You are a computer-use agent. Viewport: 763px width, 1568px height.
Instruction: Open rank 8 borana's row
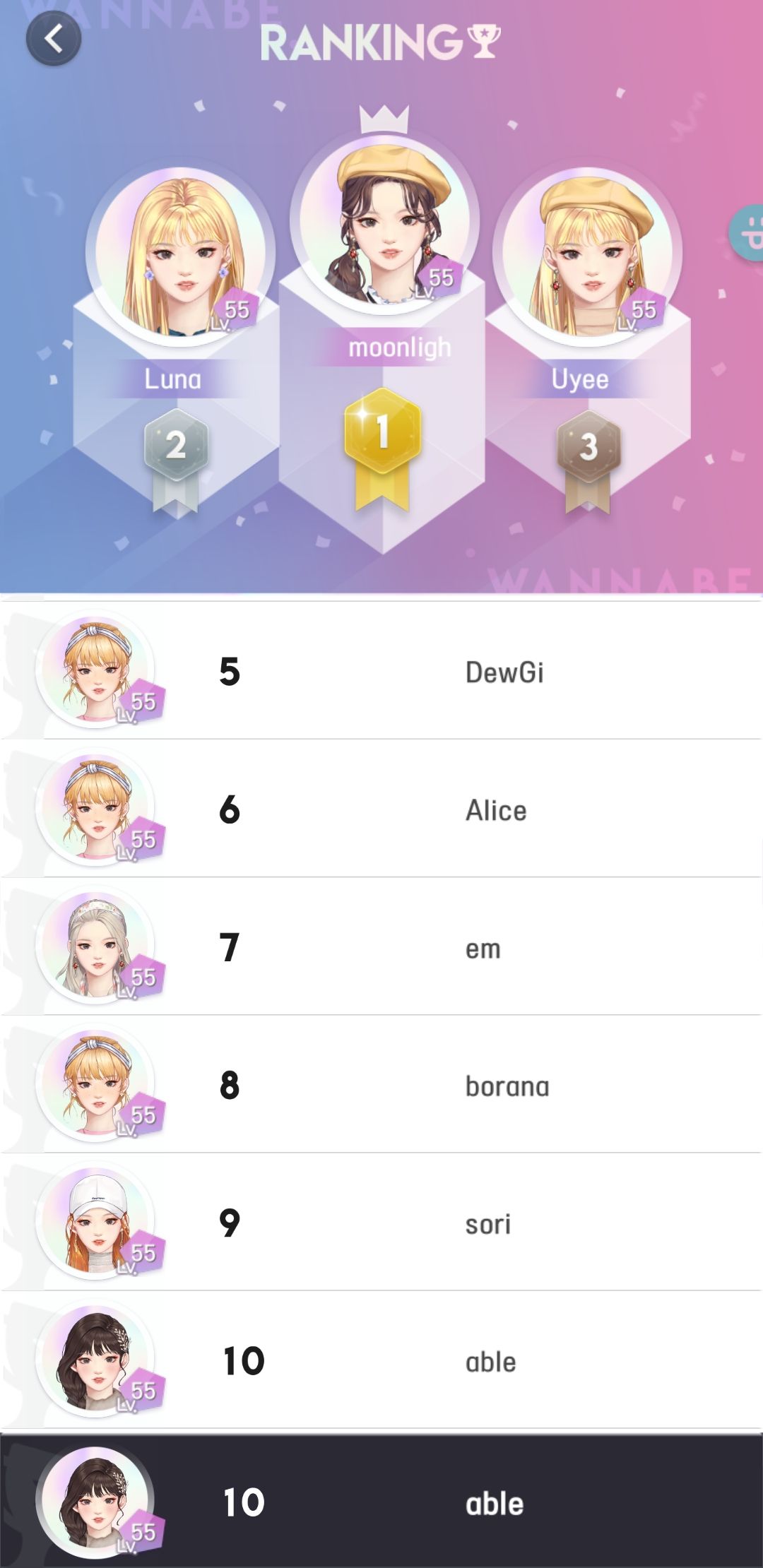[381, 1083]
